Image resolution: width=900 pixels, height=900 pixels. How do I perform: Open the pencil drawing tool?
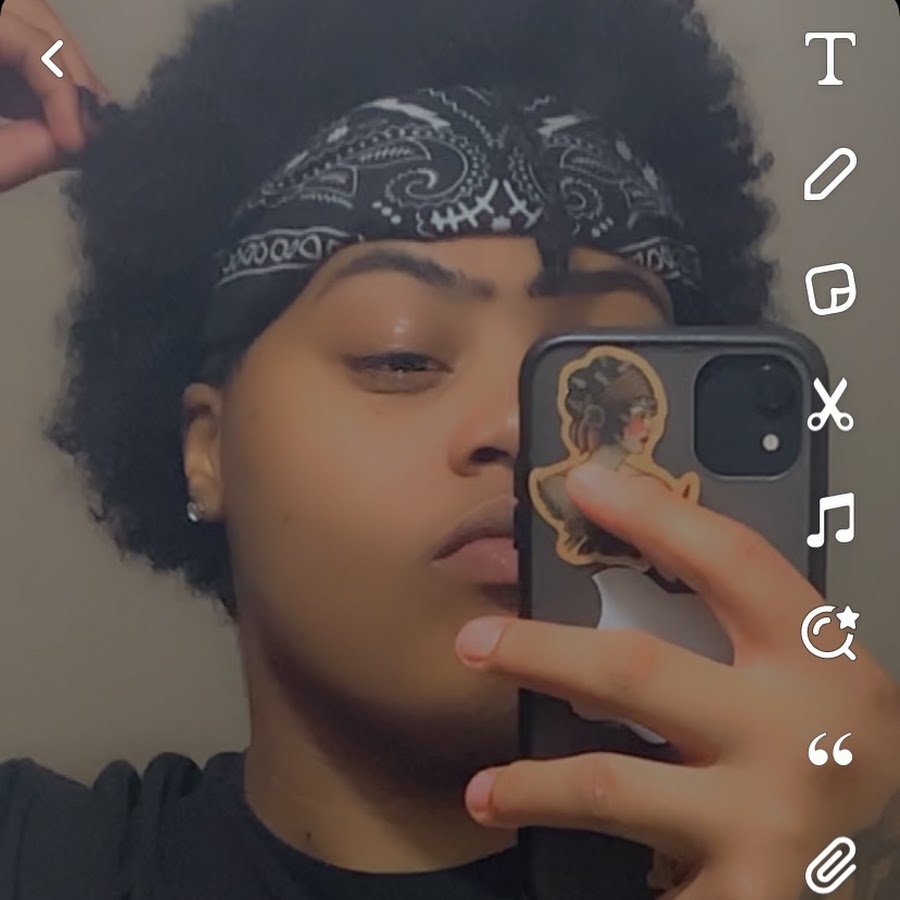(830, 174)
